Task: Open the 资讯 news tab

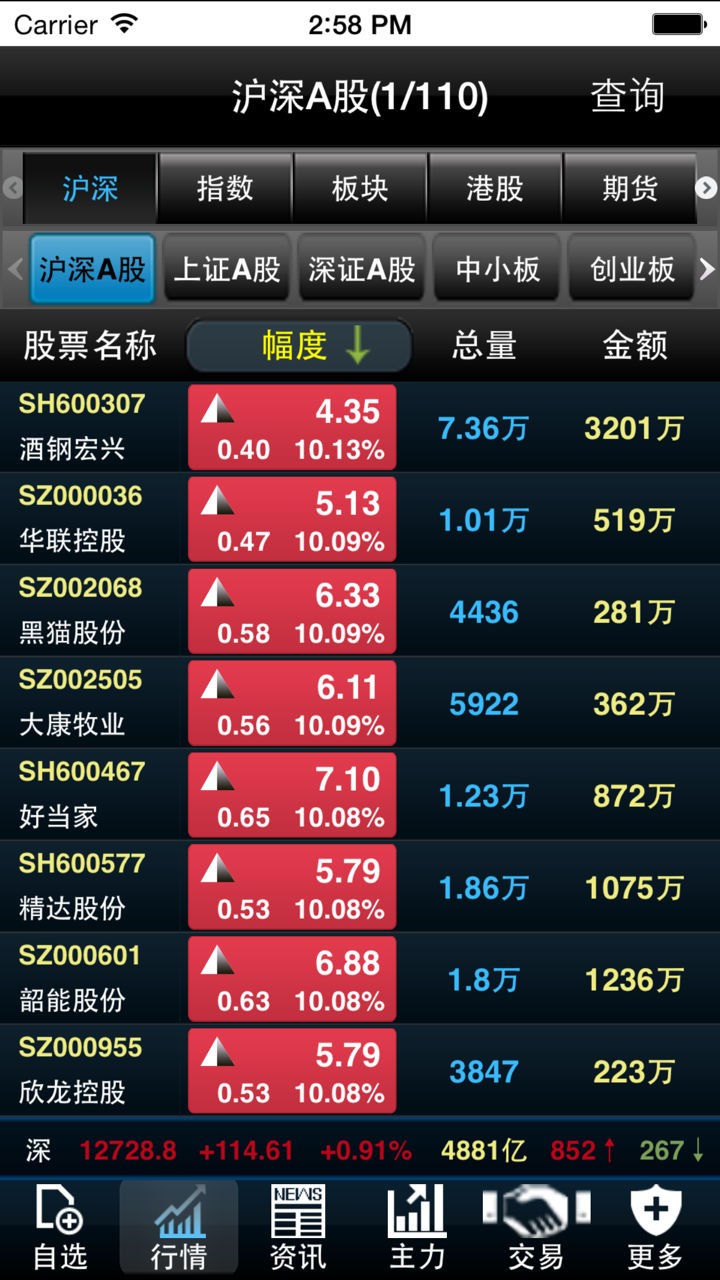Action: [298, 1228]
